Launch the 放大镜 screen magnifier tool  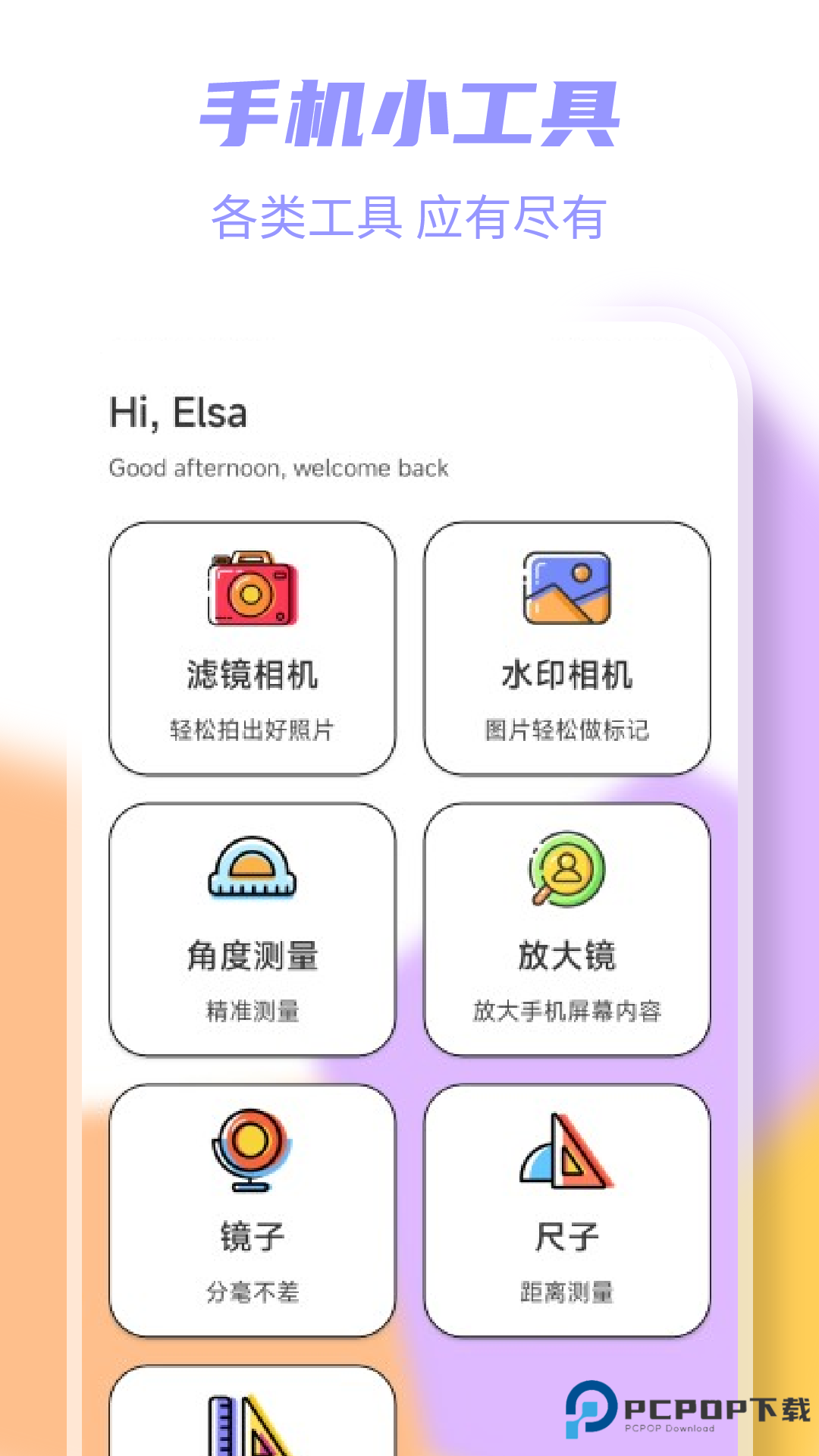[566, 929]
